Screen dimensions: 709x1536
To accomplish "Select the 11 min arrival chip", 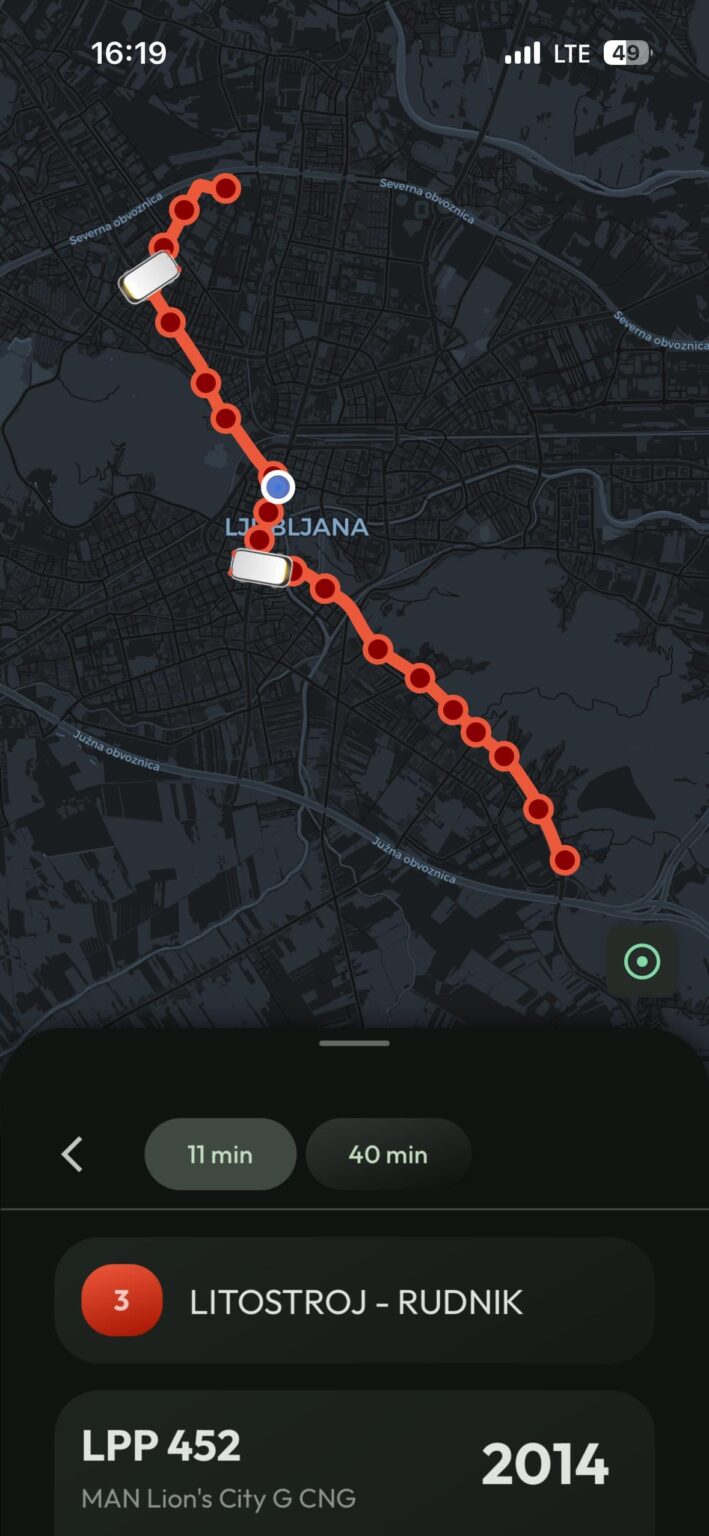I will 220,1154.
